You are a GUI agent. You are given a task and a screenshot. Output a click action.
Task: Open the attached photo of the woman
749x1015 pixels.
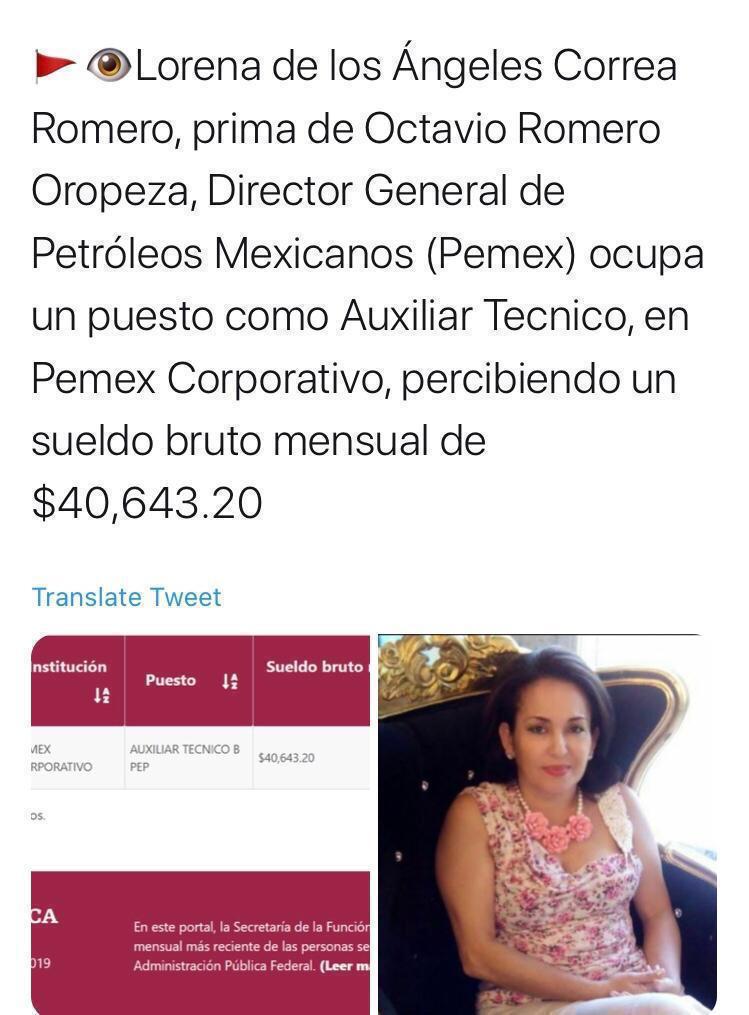pyautogui.click(x=547, y=824)
